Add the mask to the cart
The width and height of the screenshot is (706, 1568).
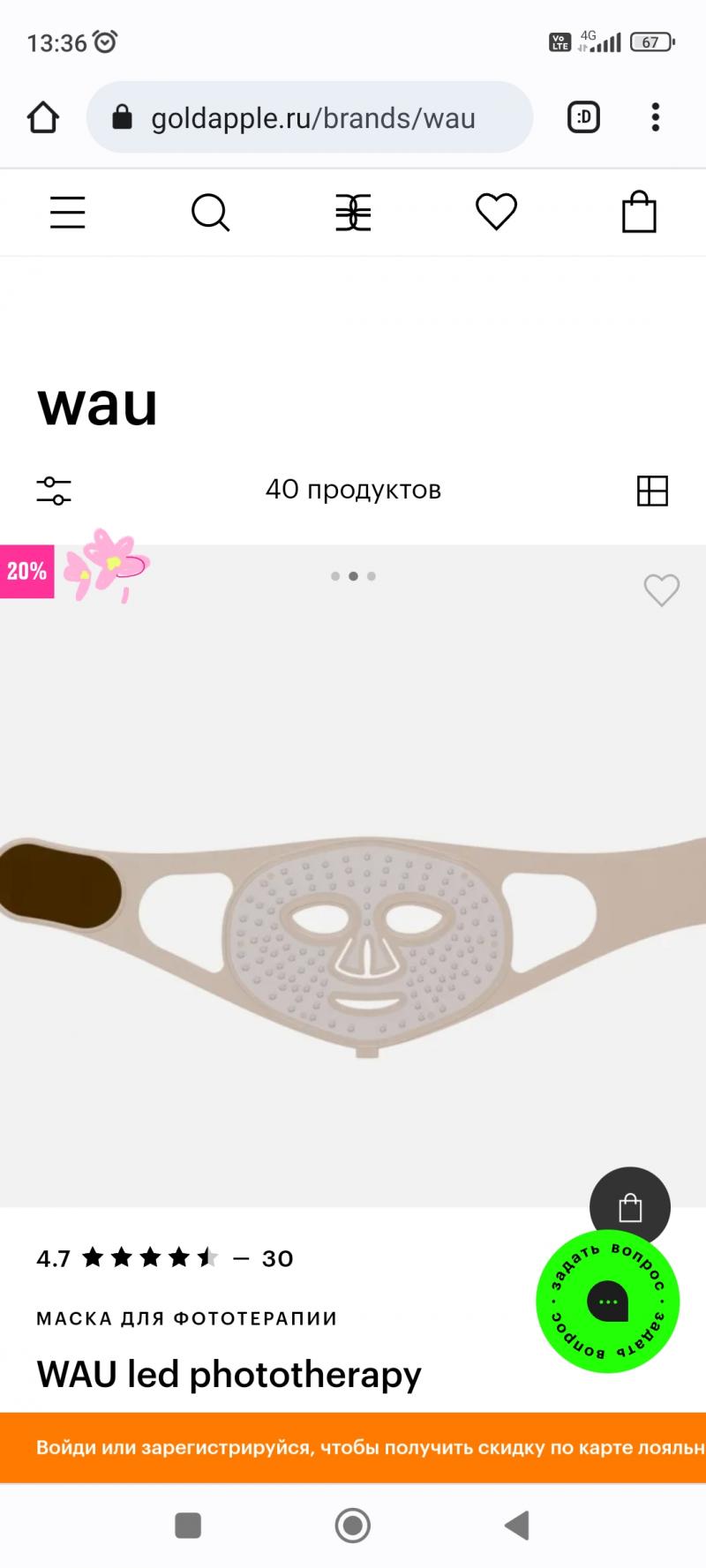click(630, 1206)
